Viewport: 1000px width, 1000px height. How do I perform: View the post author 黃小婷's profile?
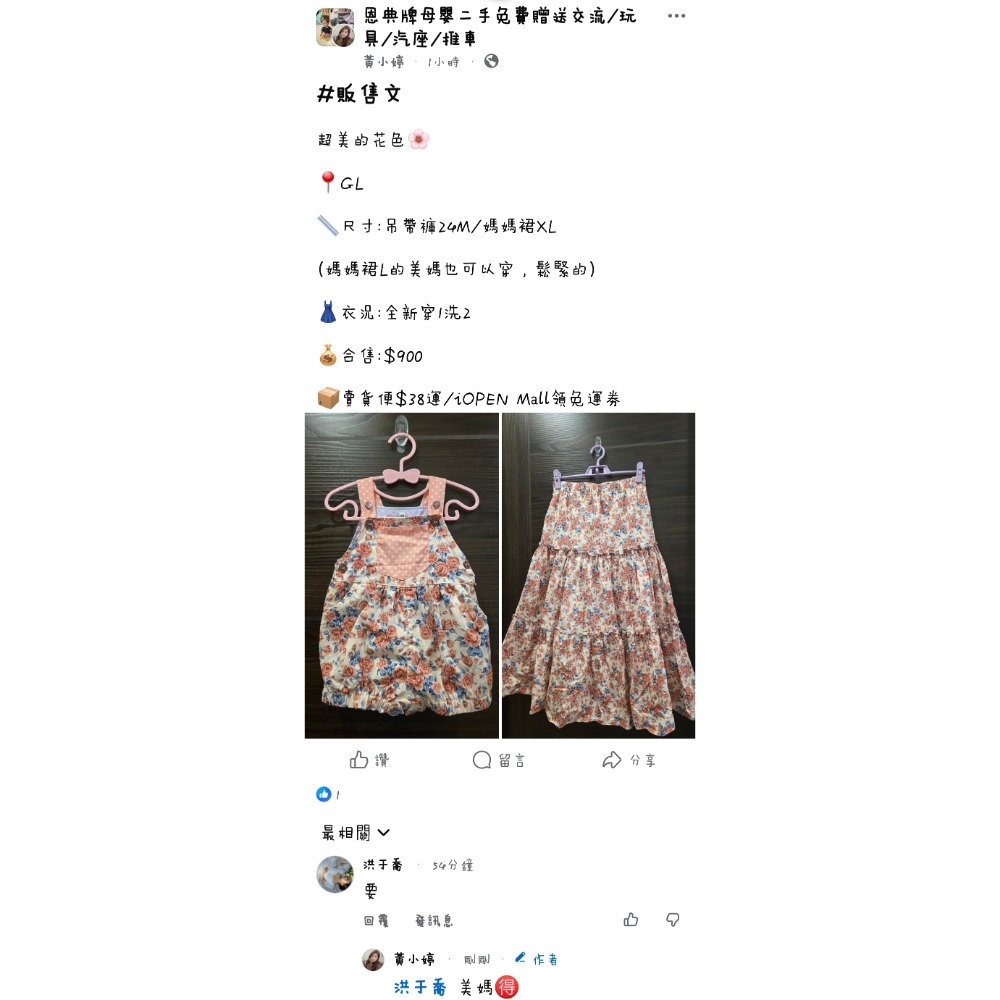383,62
